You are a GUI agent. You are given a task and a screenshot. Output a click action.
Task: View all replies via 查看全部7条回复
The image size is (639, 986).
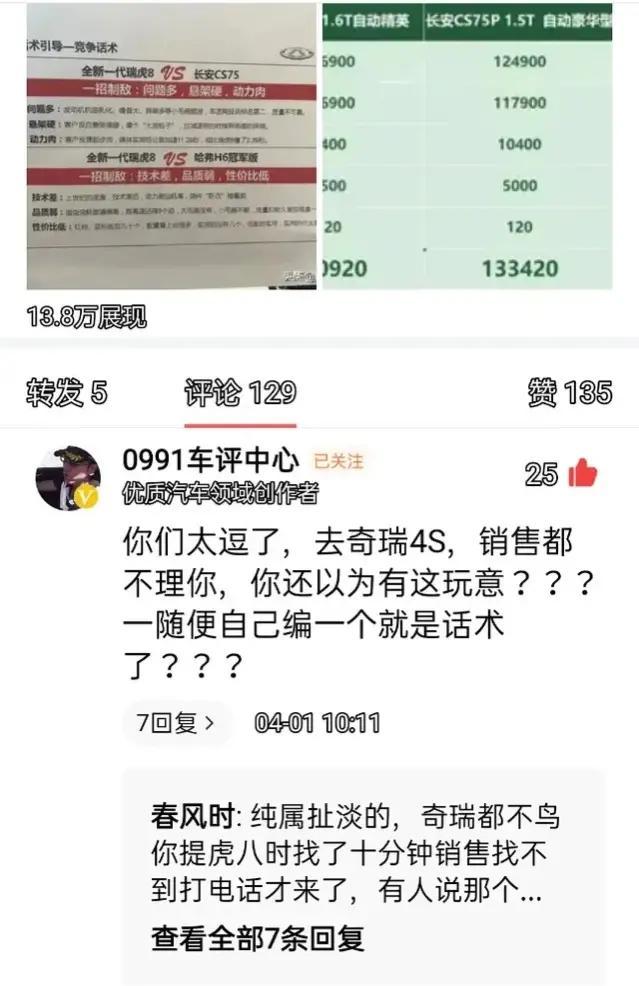coord(258,939)
